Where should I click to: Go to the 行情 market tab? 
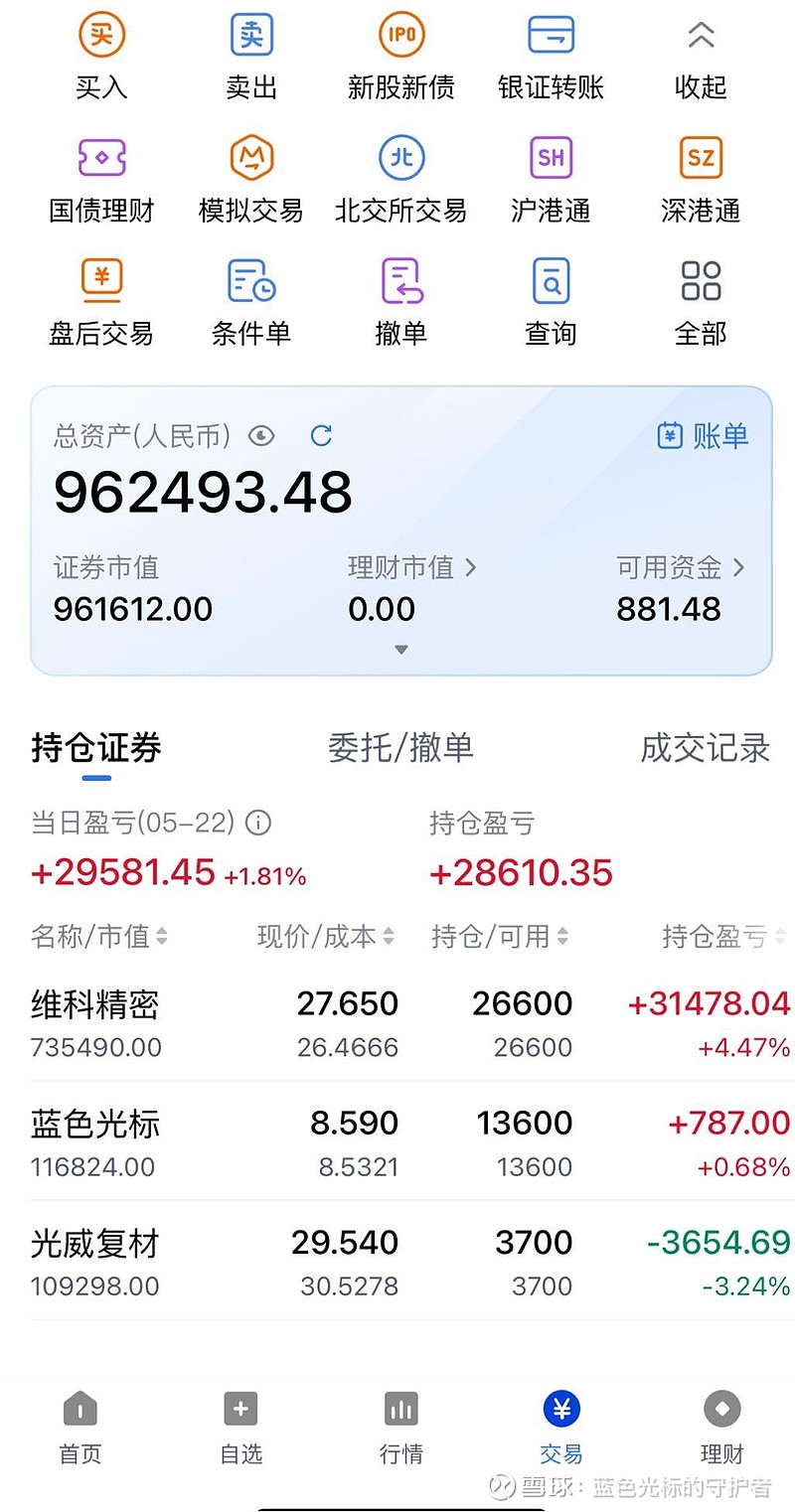pos(401,1429)
